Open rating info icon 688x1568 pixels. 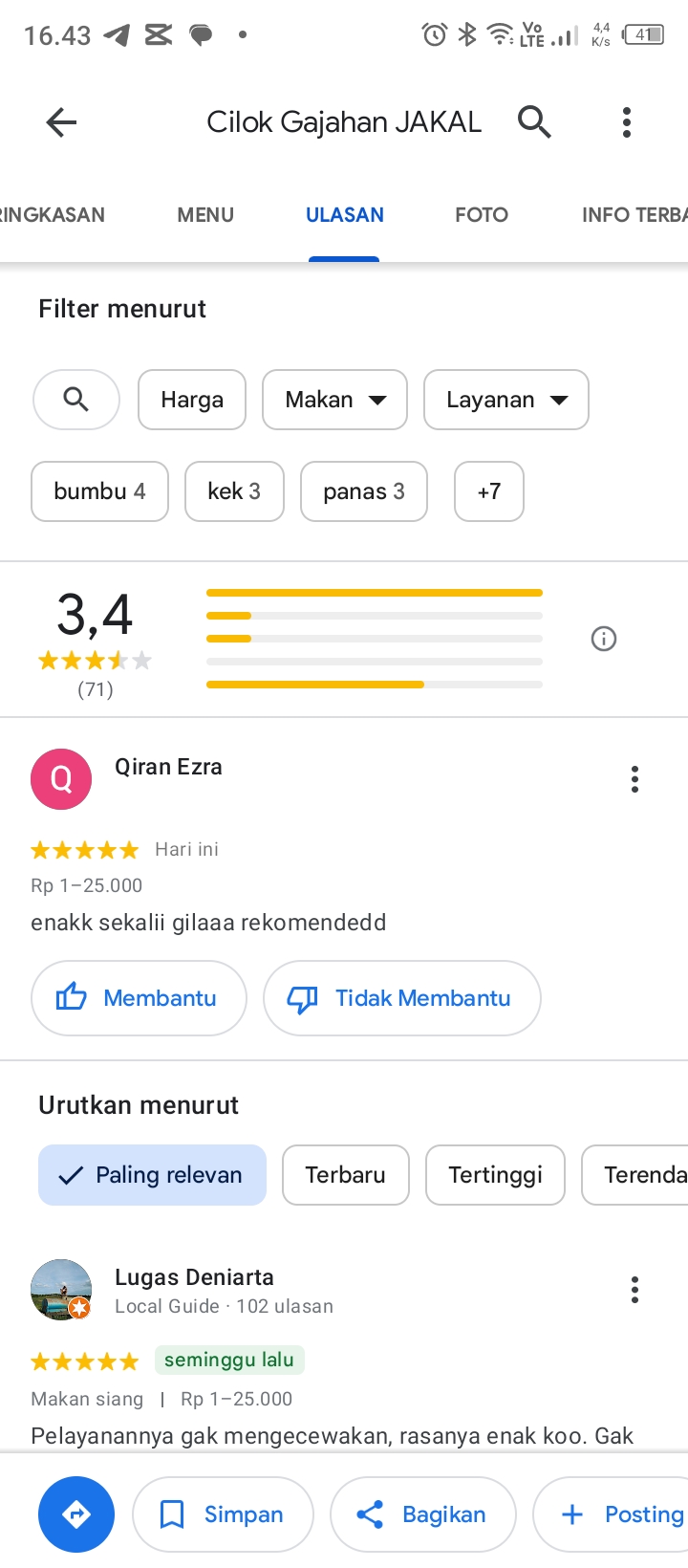[604, 639]
